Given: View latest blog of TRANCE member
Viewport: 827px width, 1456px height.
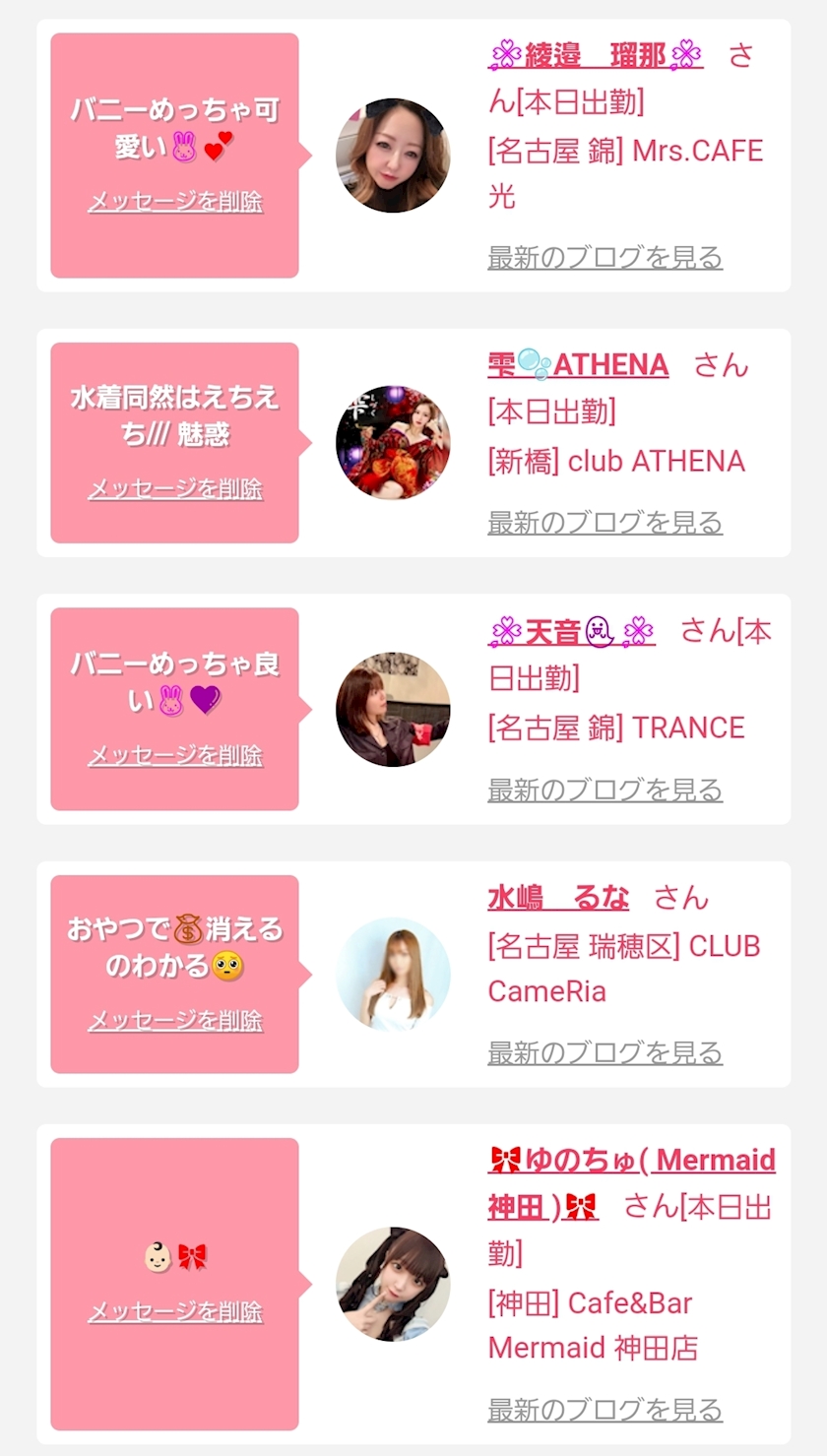Looking at the screenshot, I should pyautogui.click(x=604, y=790).
